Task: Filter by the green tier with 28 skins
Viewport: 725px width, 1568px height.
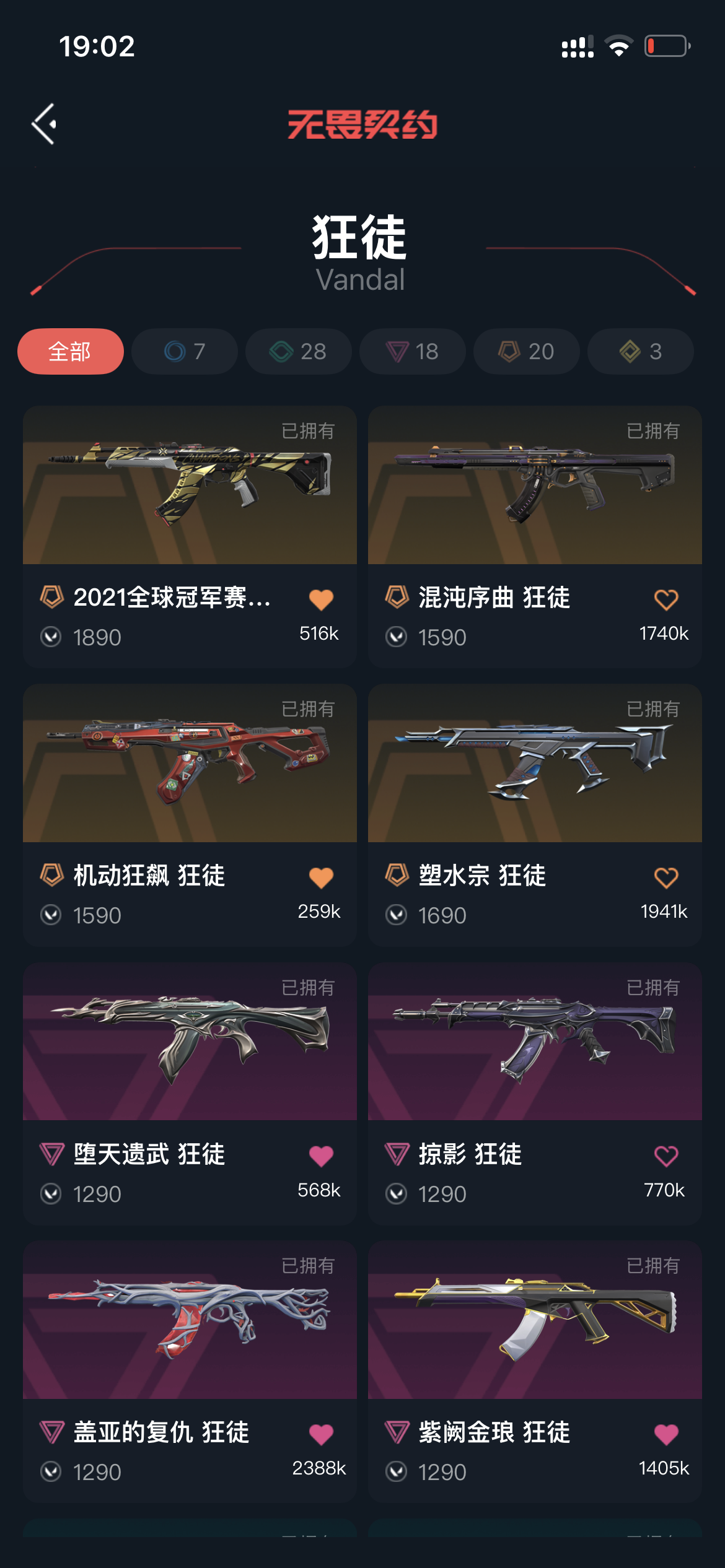Action: (x=299, y=351)
